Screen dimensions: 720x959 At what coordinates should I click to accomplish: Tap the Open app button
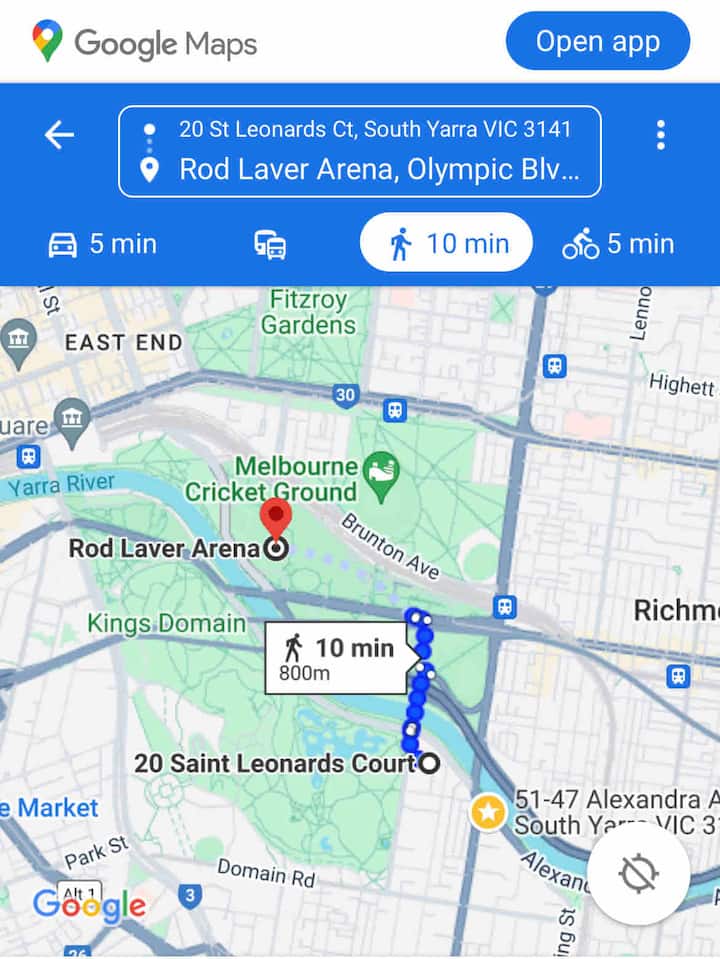(597, 42)
